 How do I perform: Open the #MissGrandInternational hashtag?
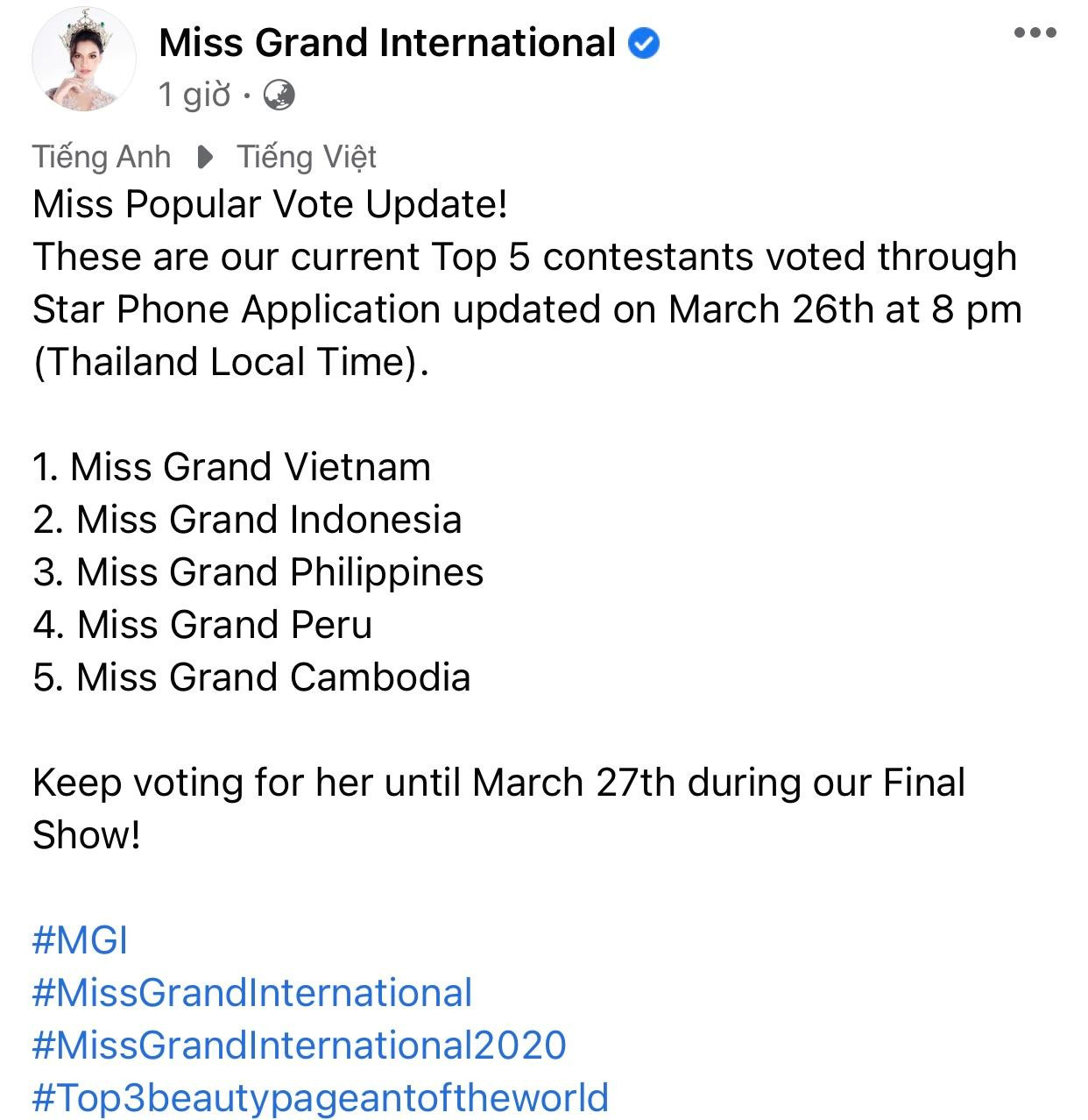[252, 992]
